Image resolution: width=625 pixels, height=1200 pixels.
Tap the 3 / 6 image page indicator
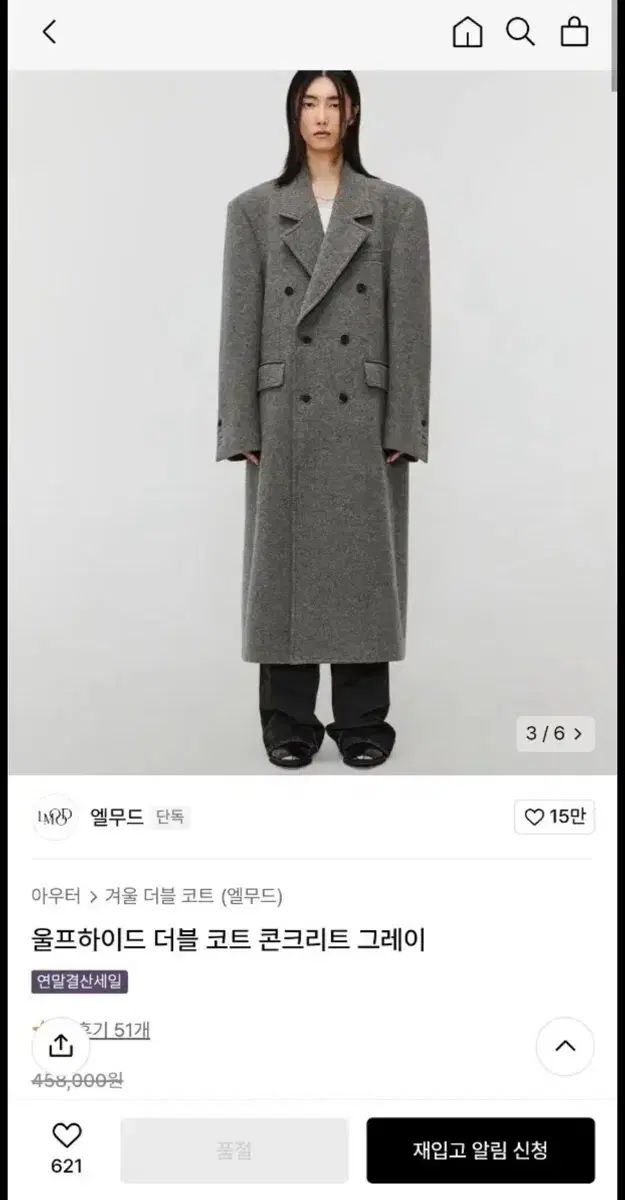556,733
